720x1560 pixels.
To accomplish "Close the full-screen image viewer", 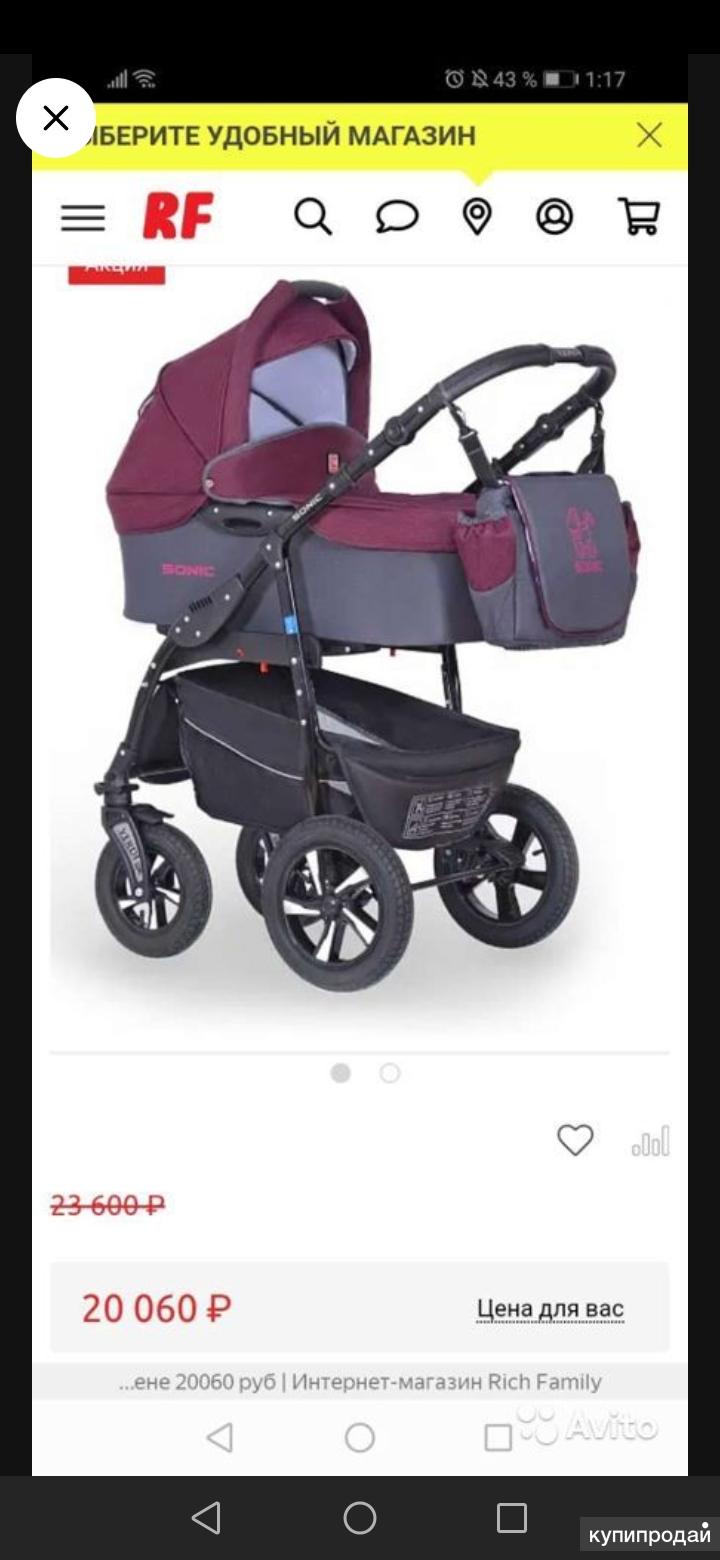I will point(56,118).
